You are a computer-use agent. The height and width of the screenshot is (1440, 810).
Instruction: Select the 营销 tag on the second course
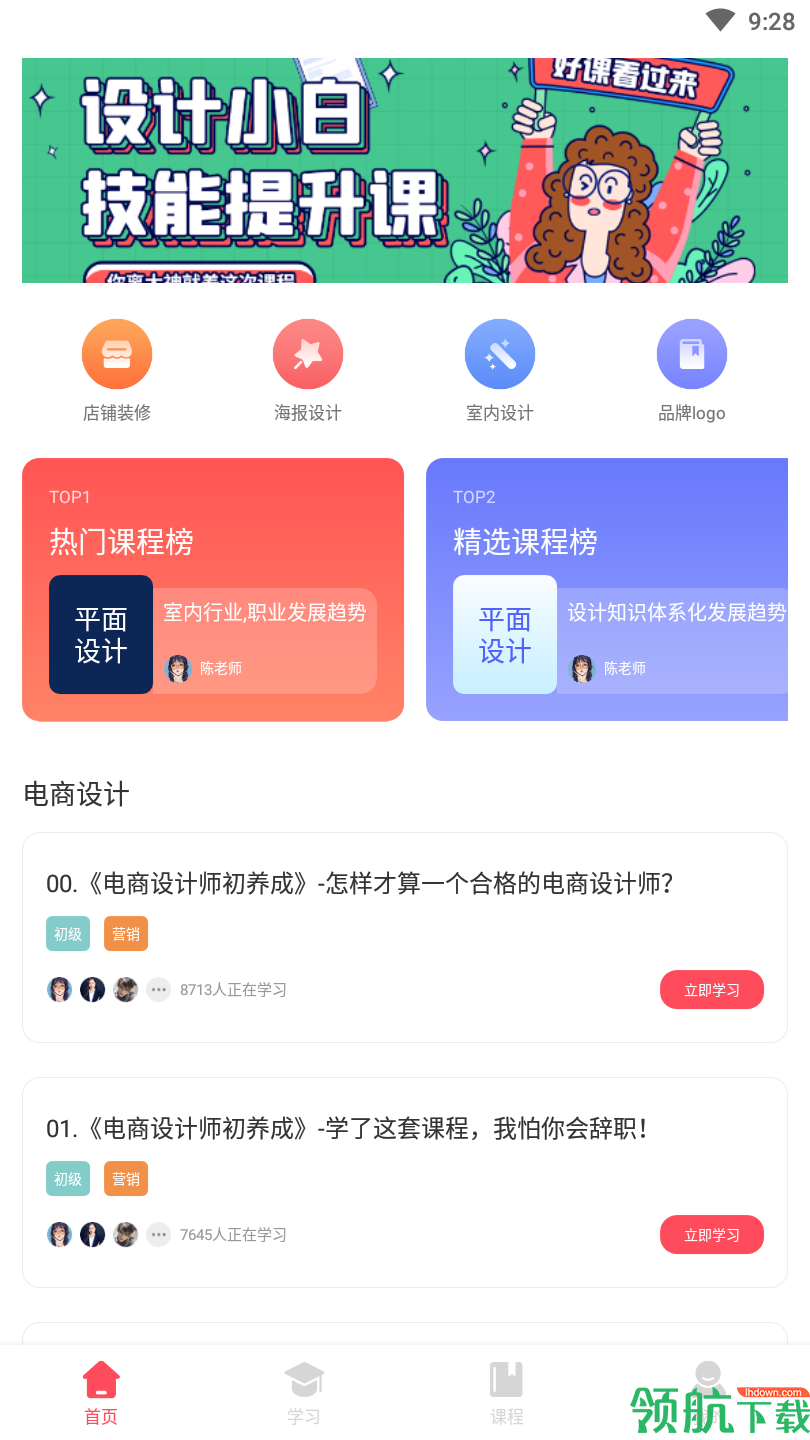pyautogui.click(x=125, y=1178)
